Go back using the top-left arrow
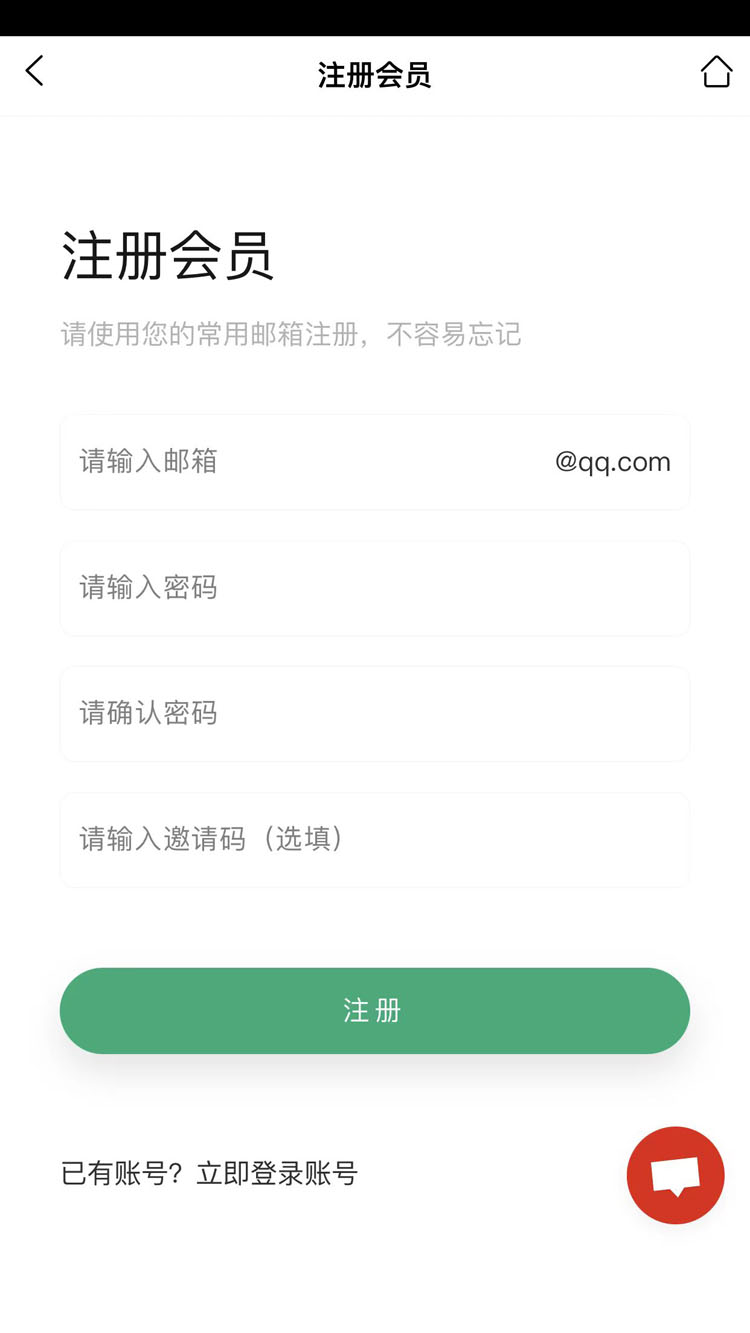 (x=35, y=71)
